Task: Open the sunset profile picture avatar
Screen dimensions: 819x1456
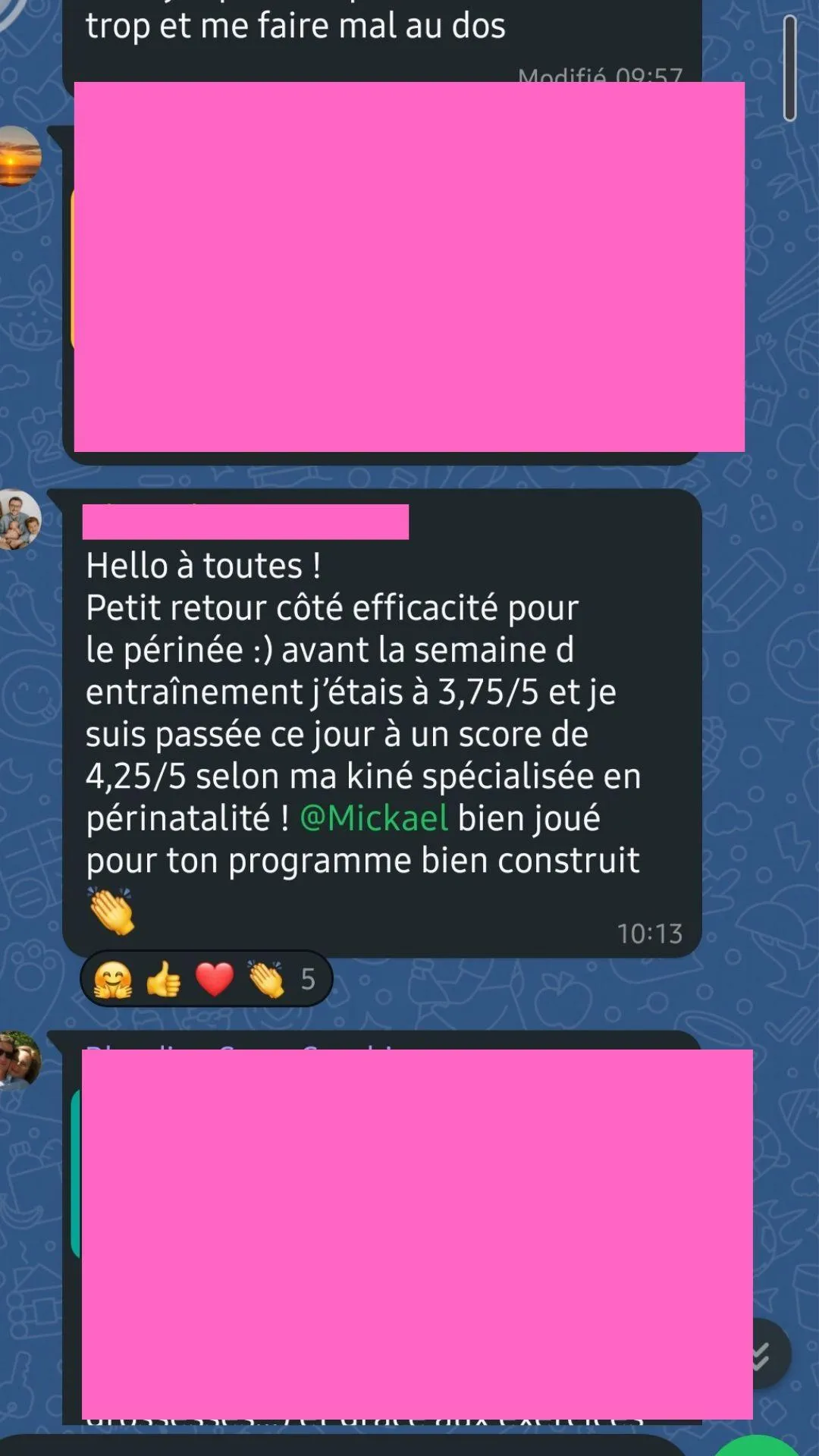Action: pos(18,156)
